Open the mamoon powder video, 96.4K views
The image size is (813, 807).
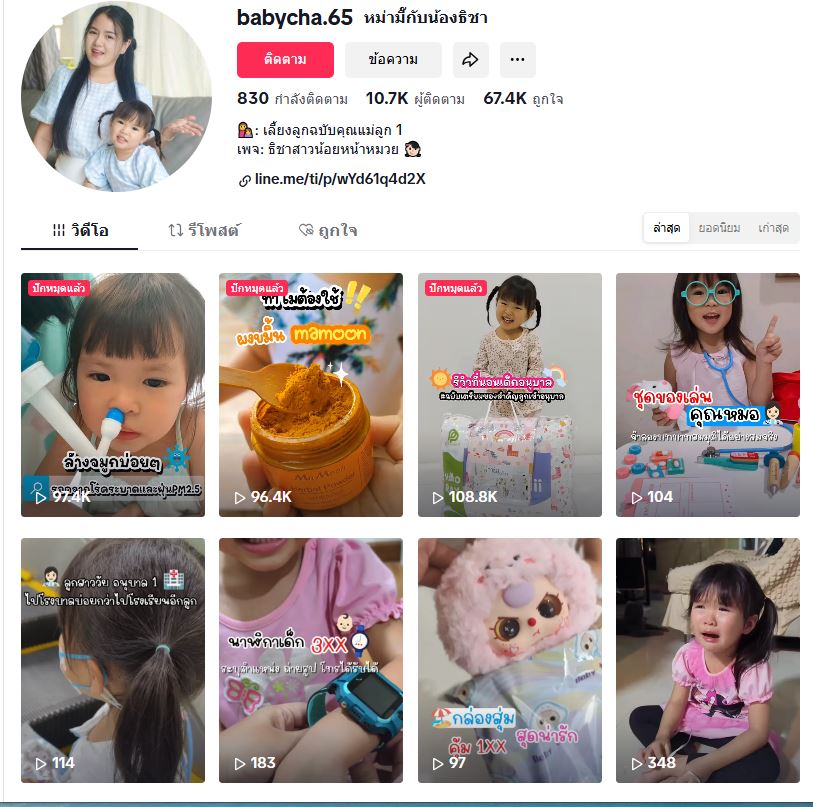click(x=311, y=394)
